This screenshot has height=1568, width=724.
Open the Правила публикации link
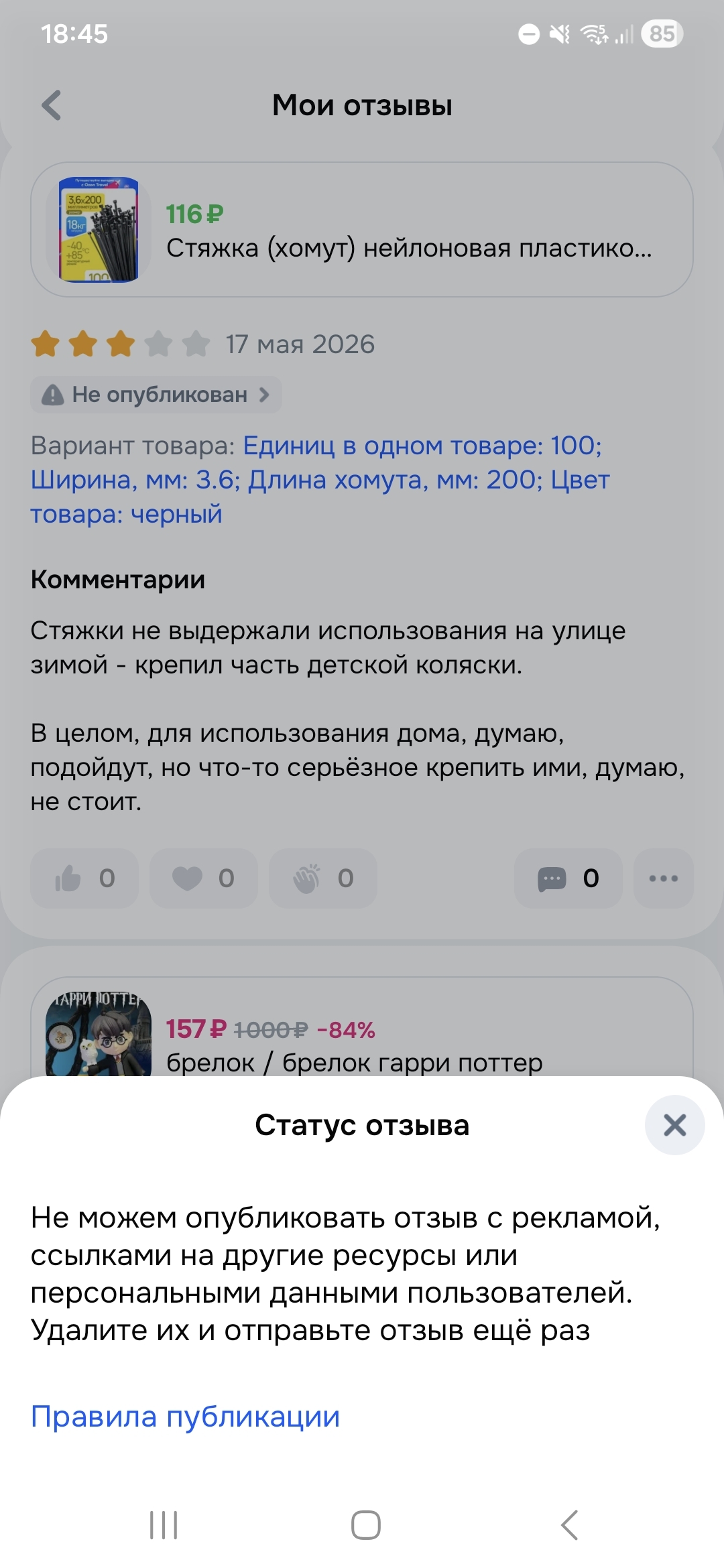click(x=186, y=1417)
